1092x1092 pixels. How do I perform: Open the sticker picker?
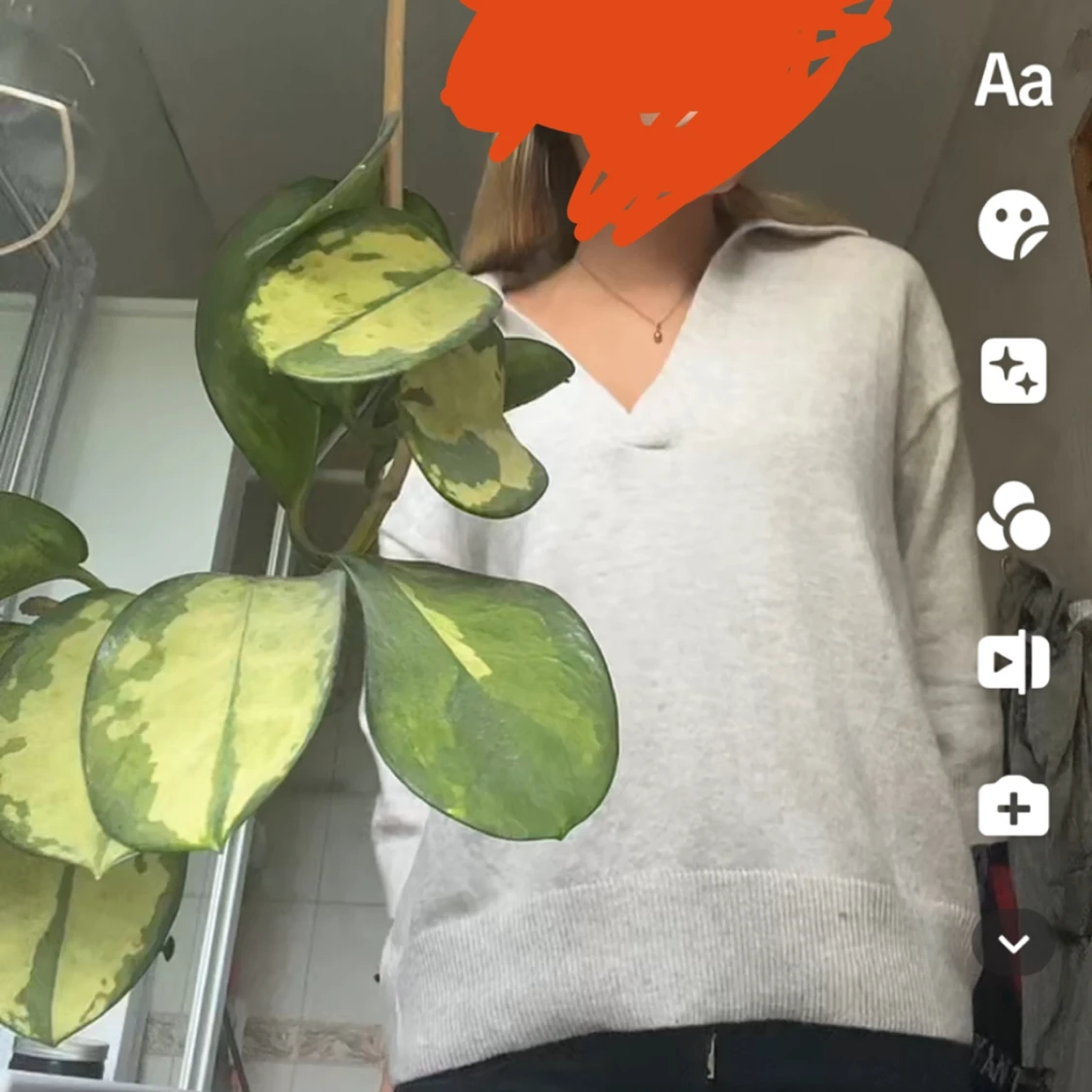pos(1013,225)
